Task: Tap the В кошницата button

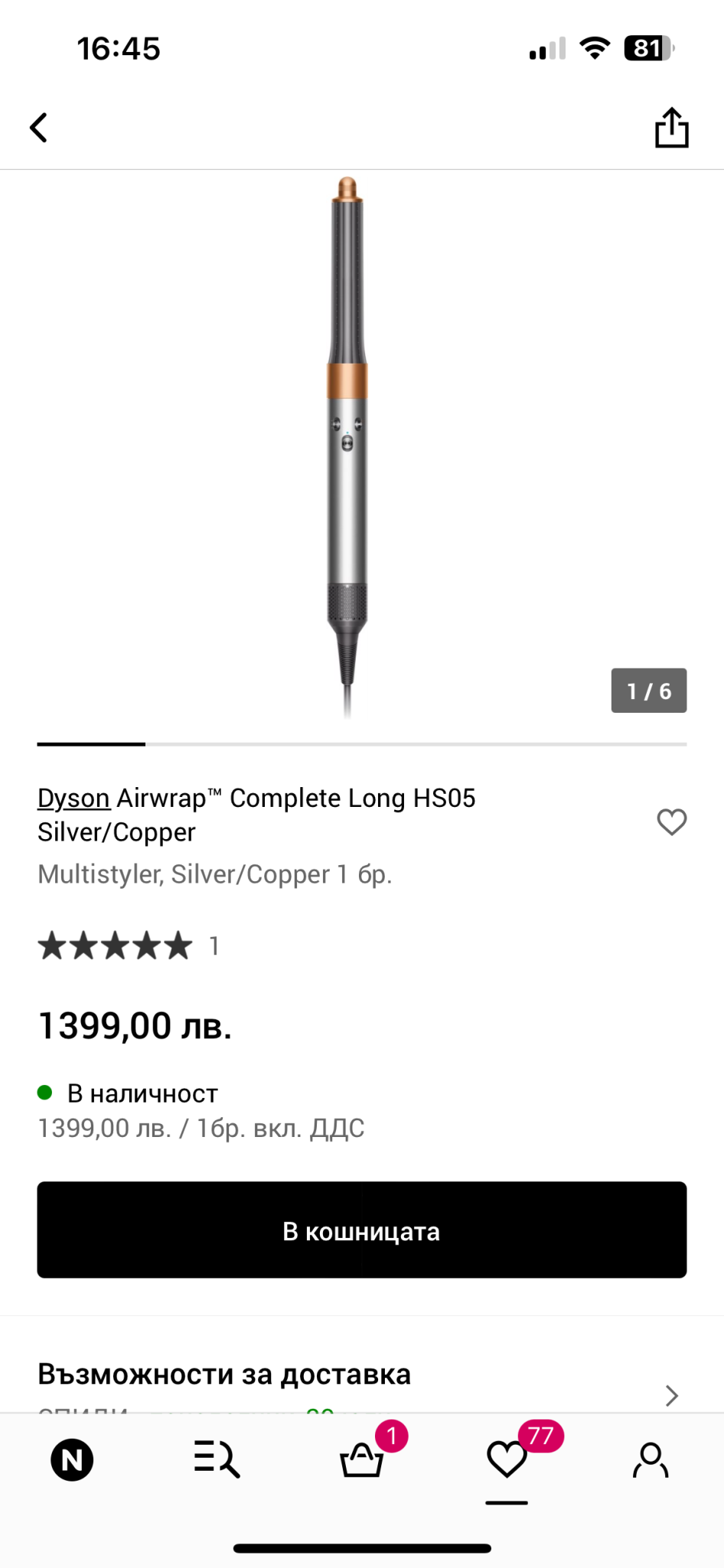Action: pos(362,1230)
